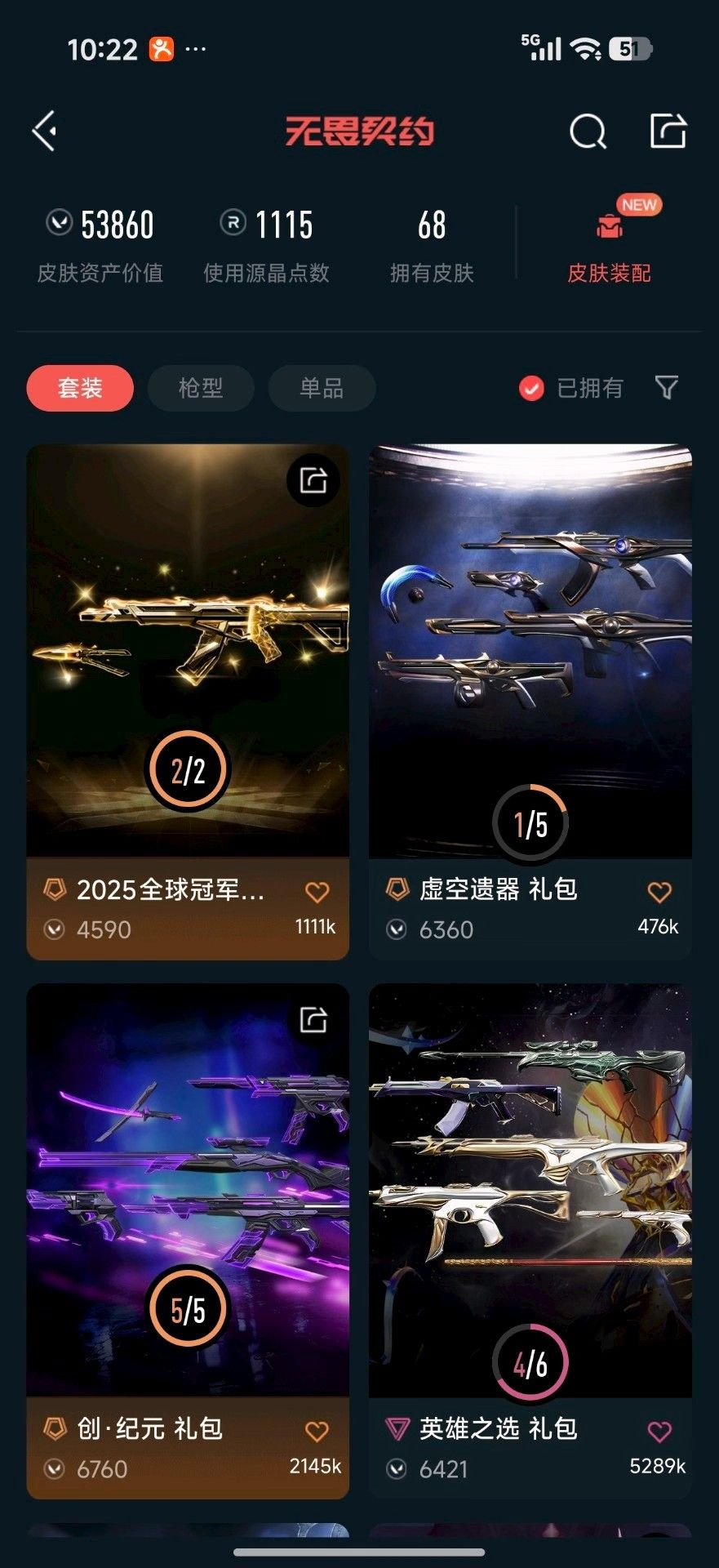719x1568 pixels.
Task: Switch to the 枪型 tab
Action: coord(201,388)
